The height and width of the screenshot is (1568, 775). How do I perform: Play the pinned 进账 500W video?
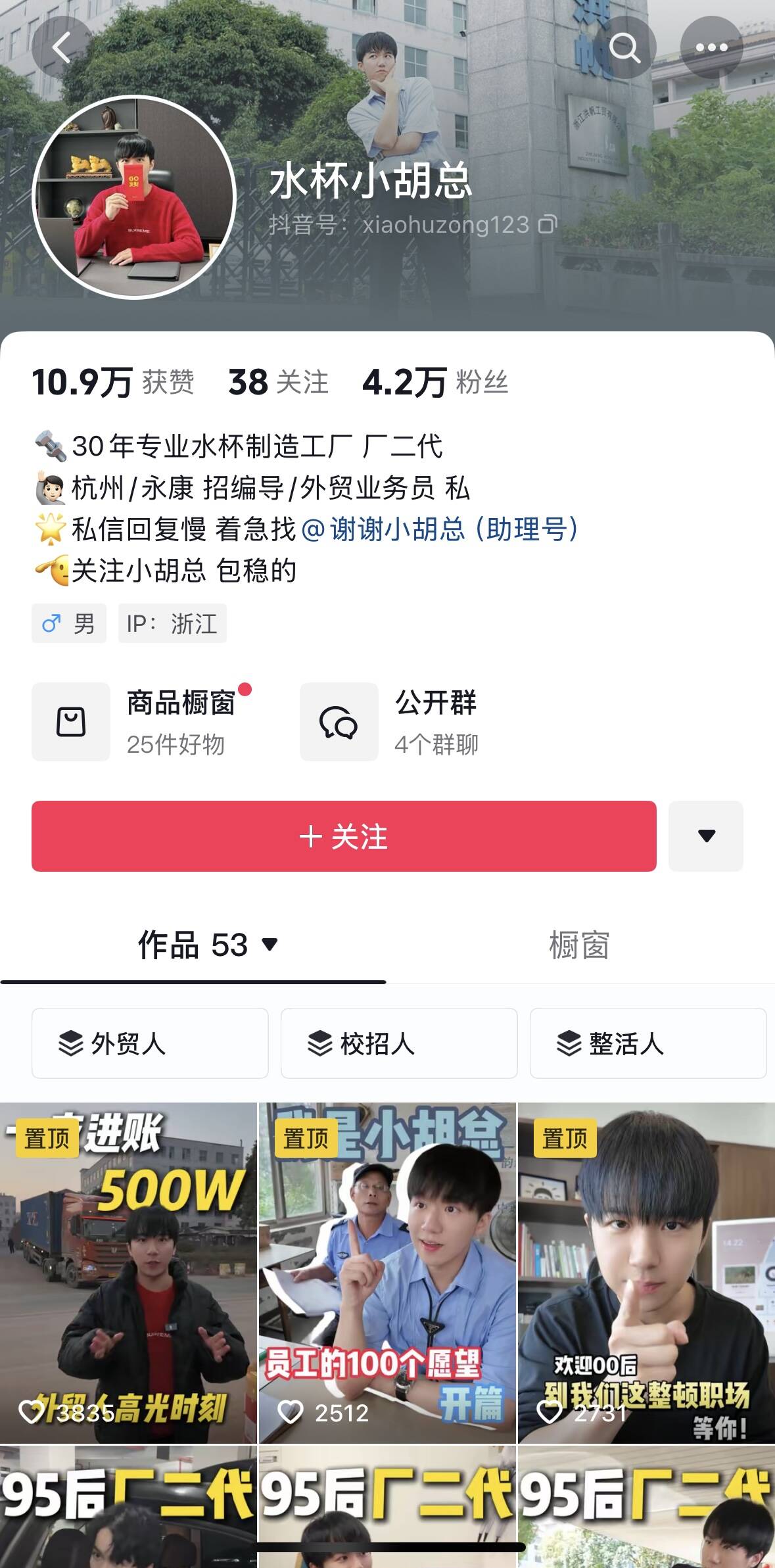coord(128,1272)
